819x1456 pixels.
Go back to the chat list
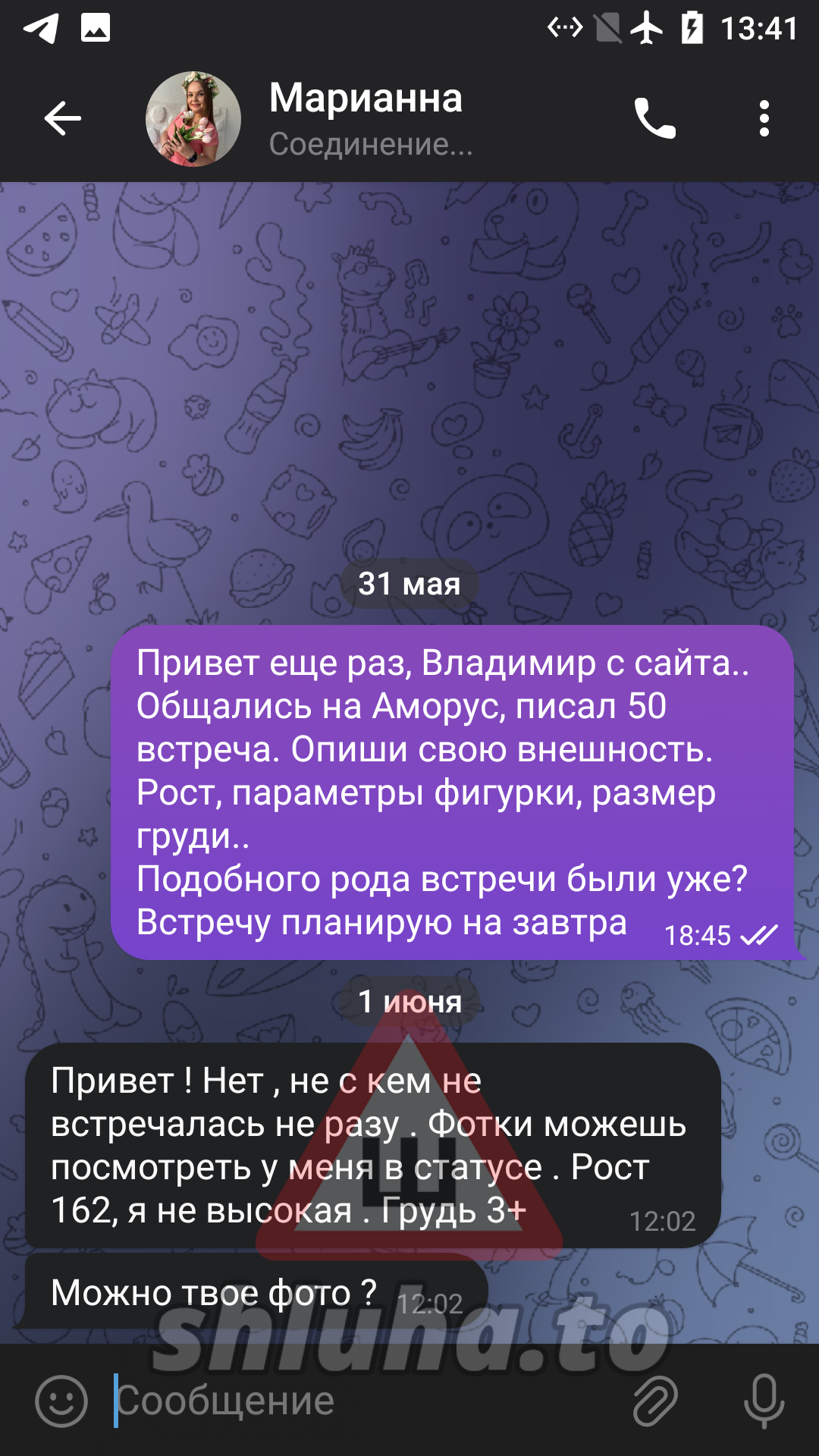[x=62, y=118]
